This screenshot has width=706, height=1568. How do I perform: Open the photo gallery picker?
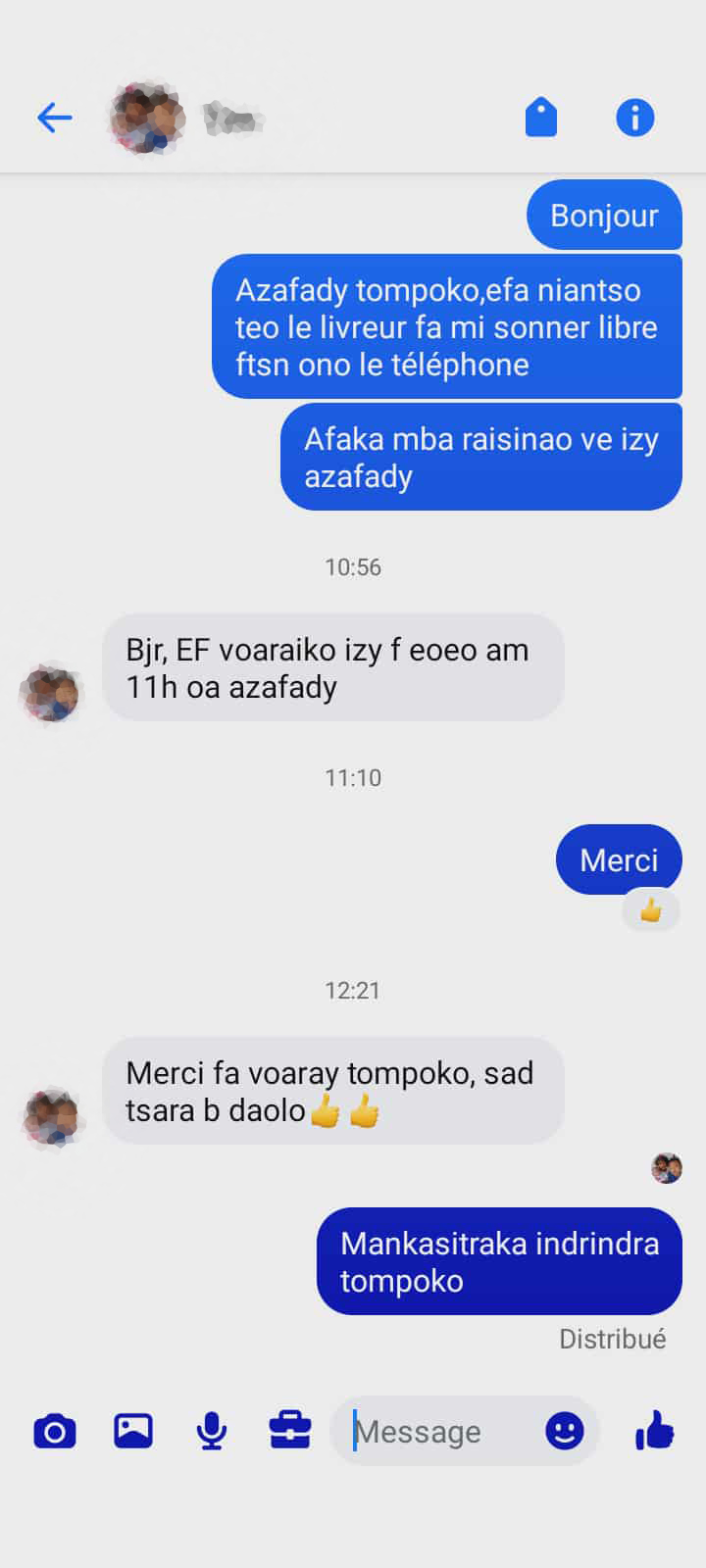click(133, 1432)
